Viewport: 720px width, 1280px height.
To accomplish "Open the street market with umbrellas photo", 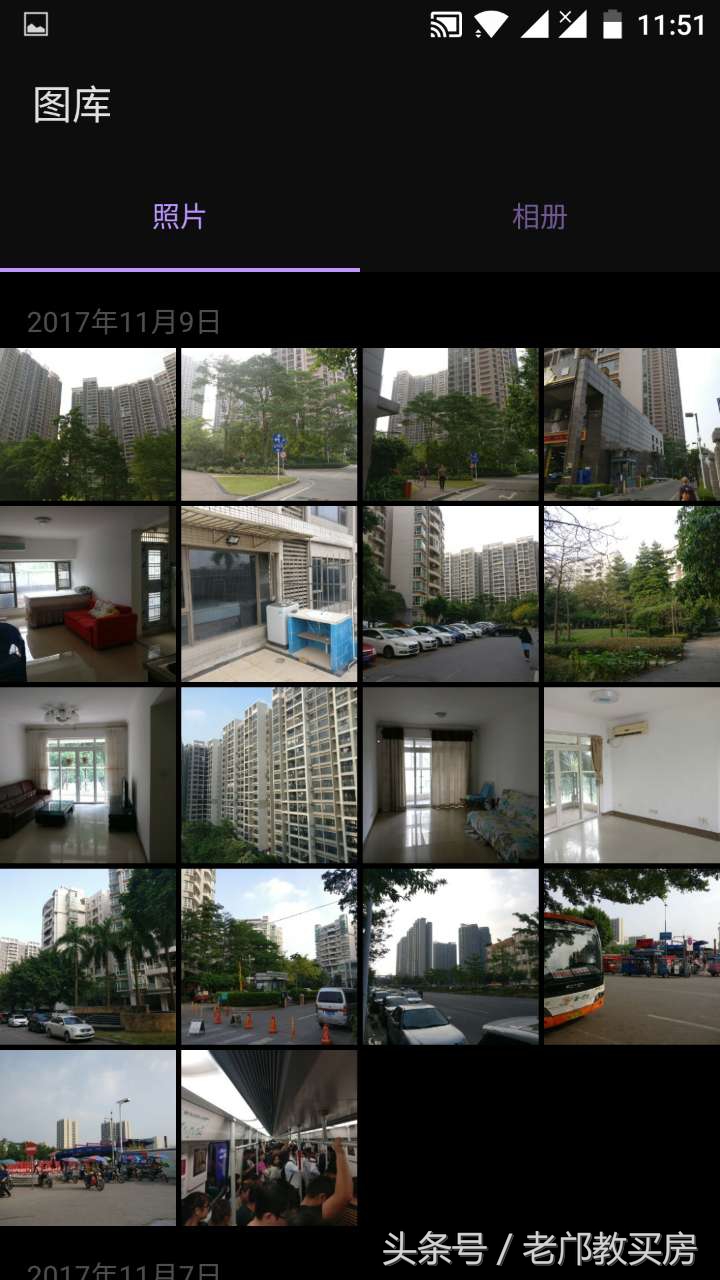I will [88, 1138].
